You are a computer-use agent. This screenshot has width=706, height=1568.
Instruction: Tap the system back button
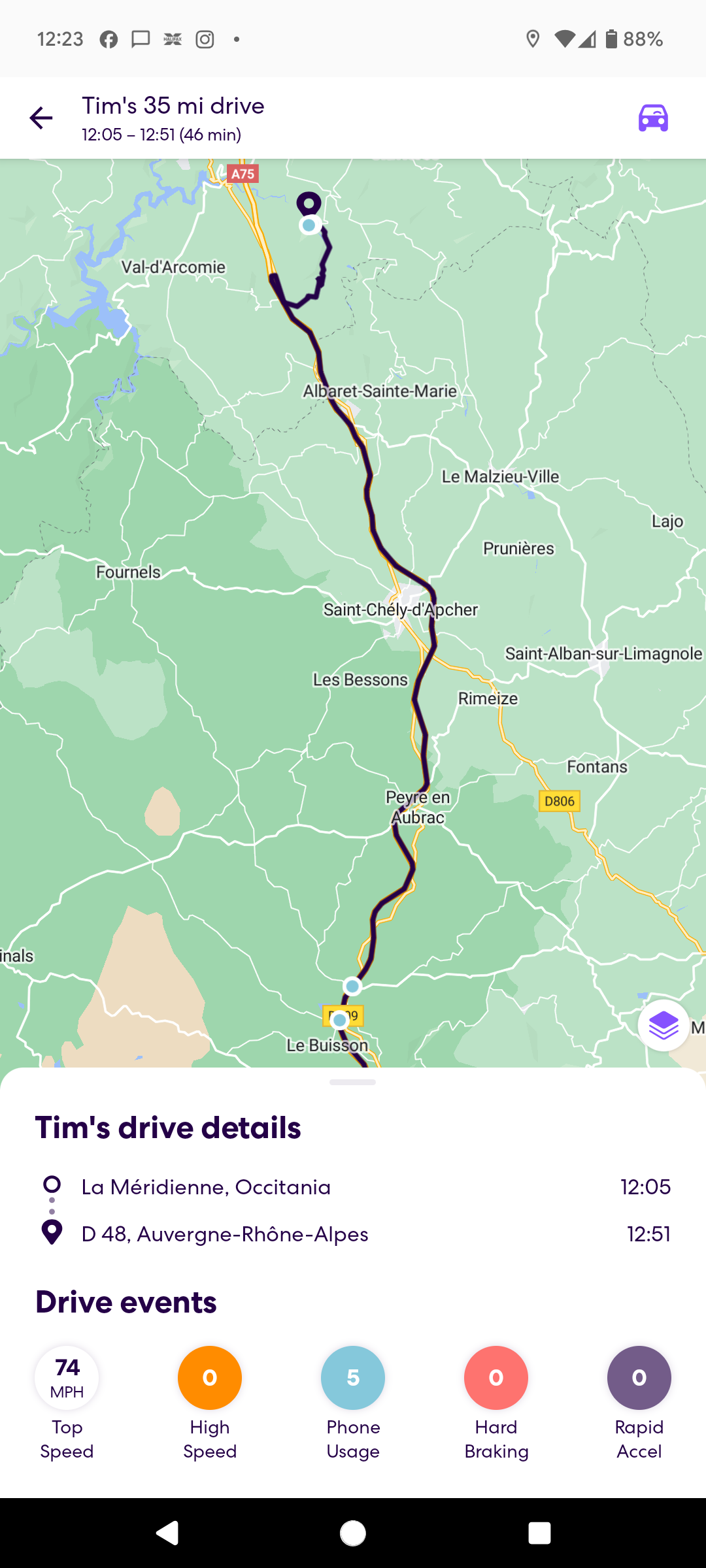(167, 1533)
